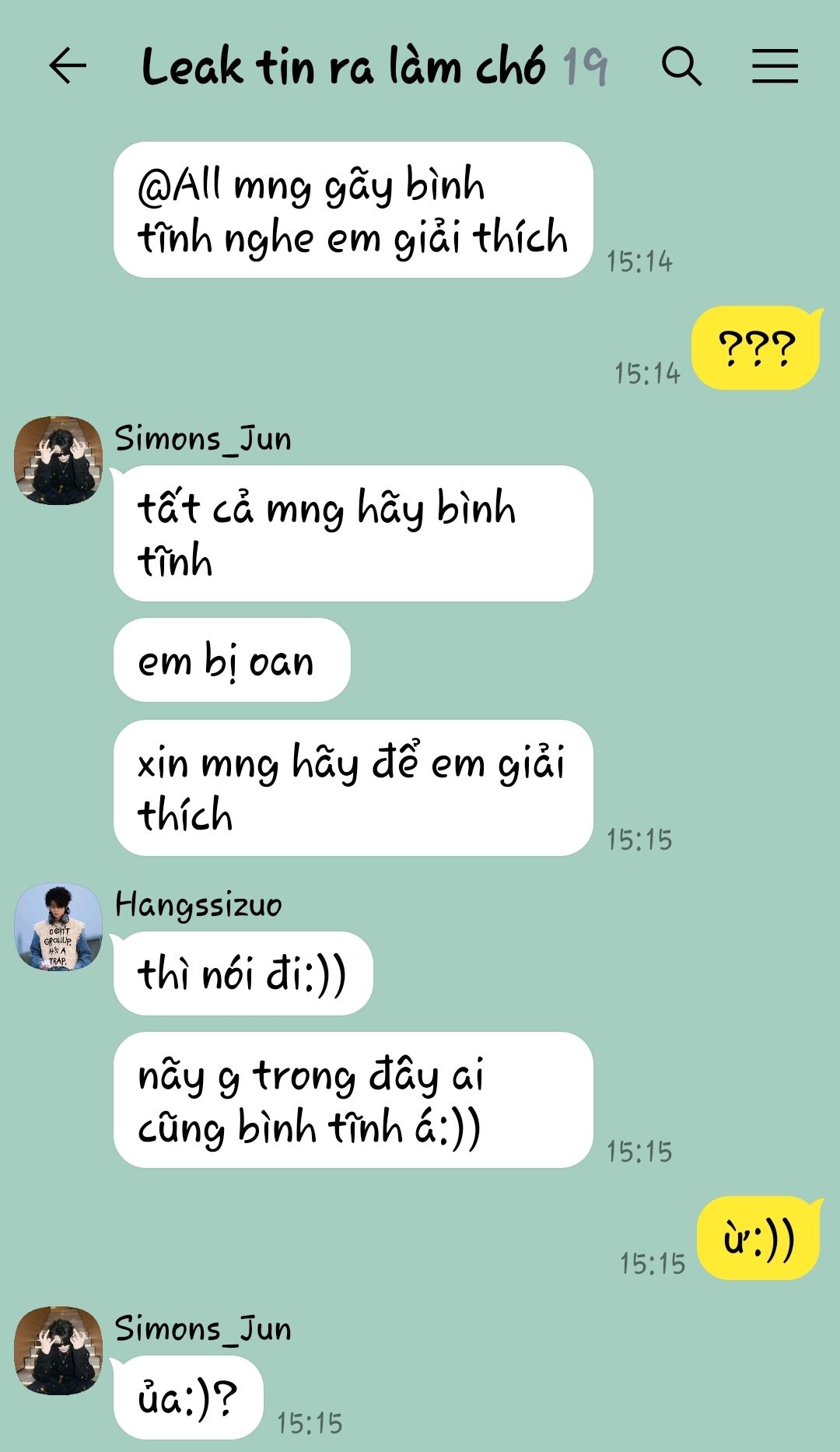Image resolution: width=840 pixels, height=1452 pixels.
Task: Open the hamburger menu
Action: [775, 66]
